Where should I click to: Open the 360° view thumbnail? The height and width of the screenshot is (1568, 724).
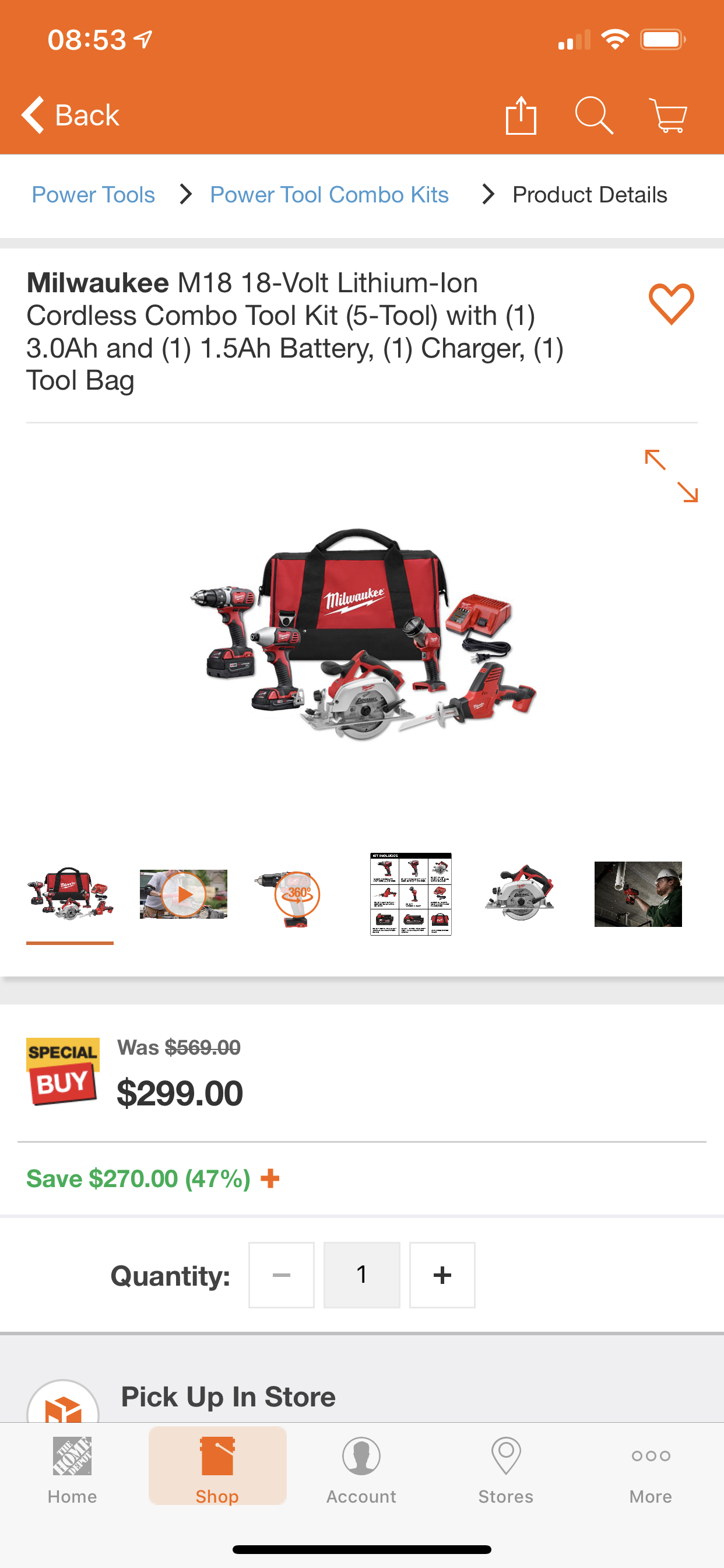[x=296, y=894]
